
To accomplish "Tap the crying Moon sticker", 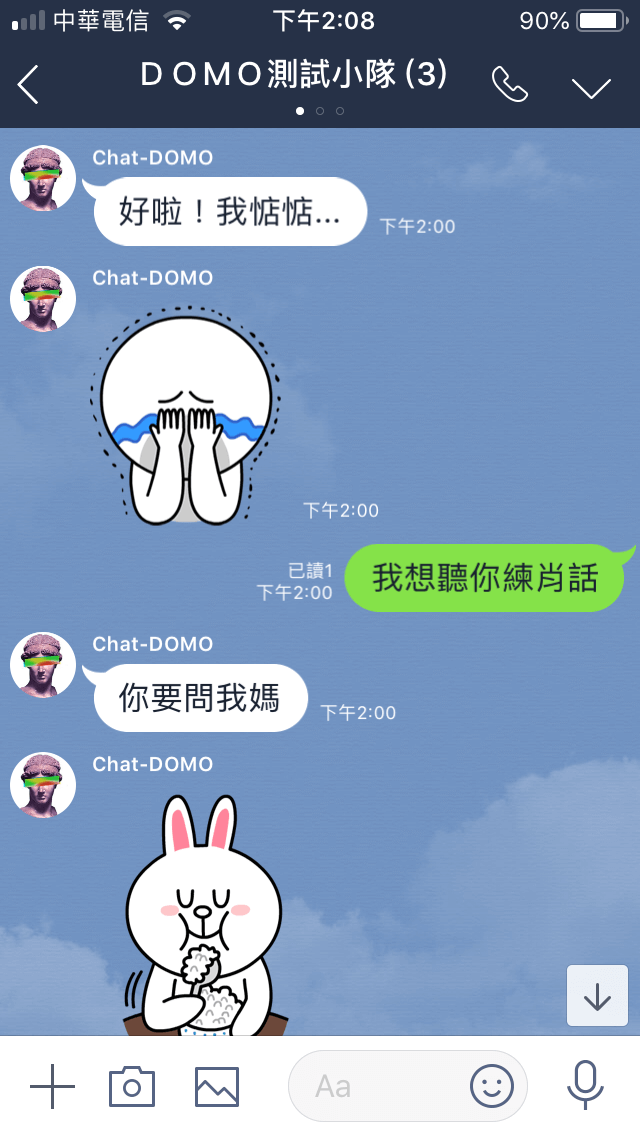I will point(184,415).
